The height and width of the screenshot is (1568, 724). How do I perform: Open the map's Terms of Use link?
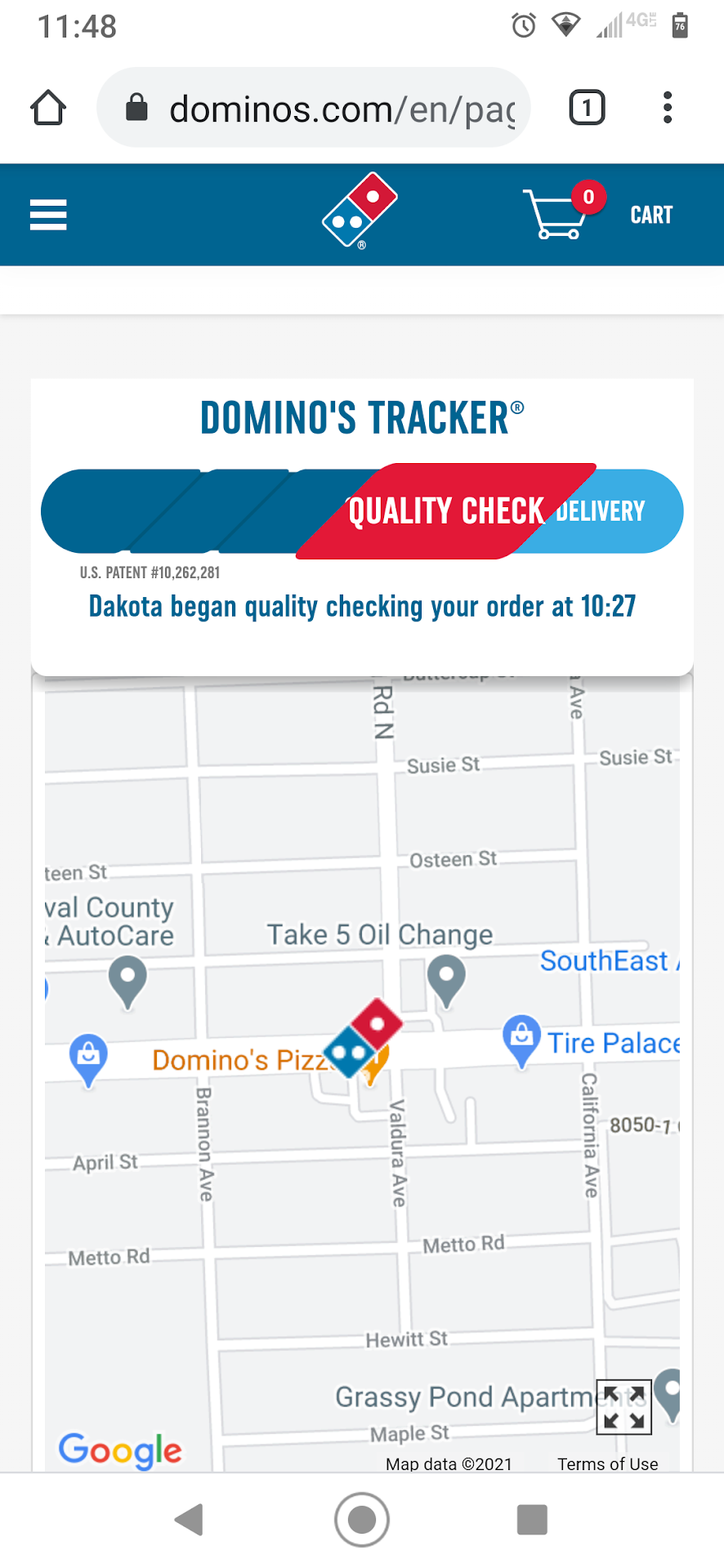607,1464
